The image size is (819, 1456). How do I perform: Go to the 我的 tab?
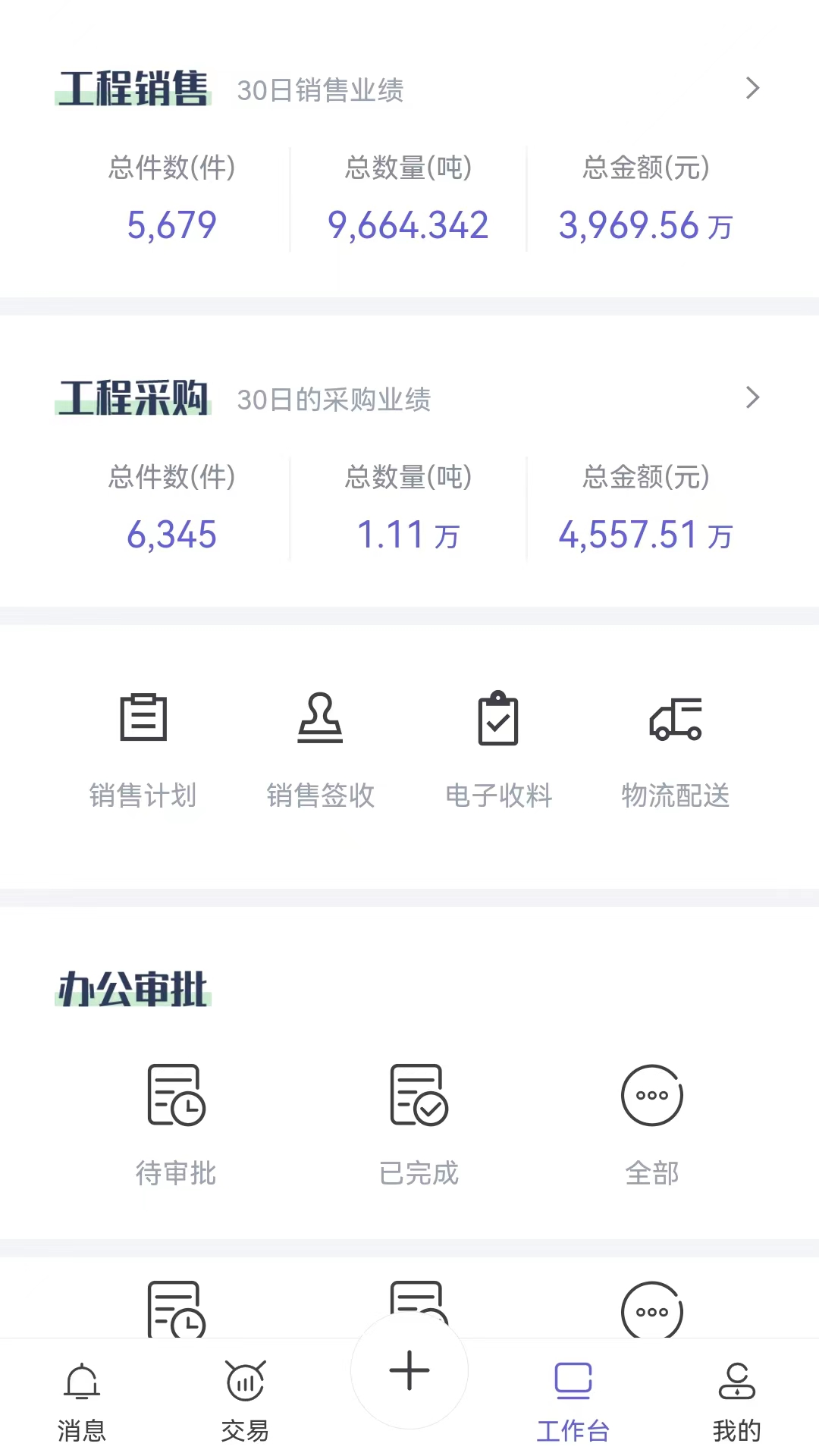736,1400
